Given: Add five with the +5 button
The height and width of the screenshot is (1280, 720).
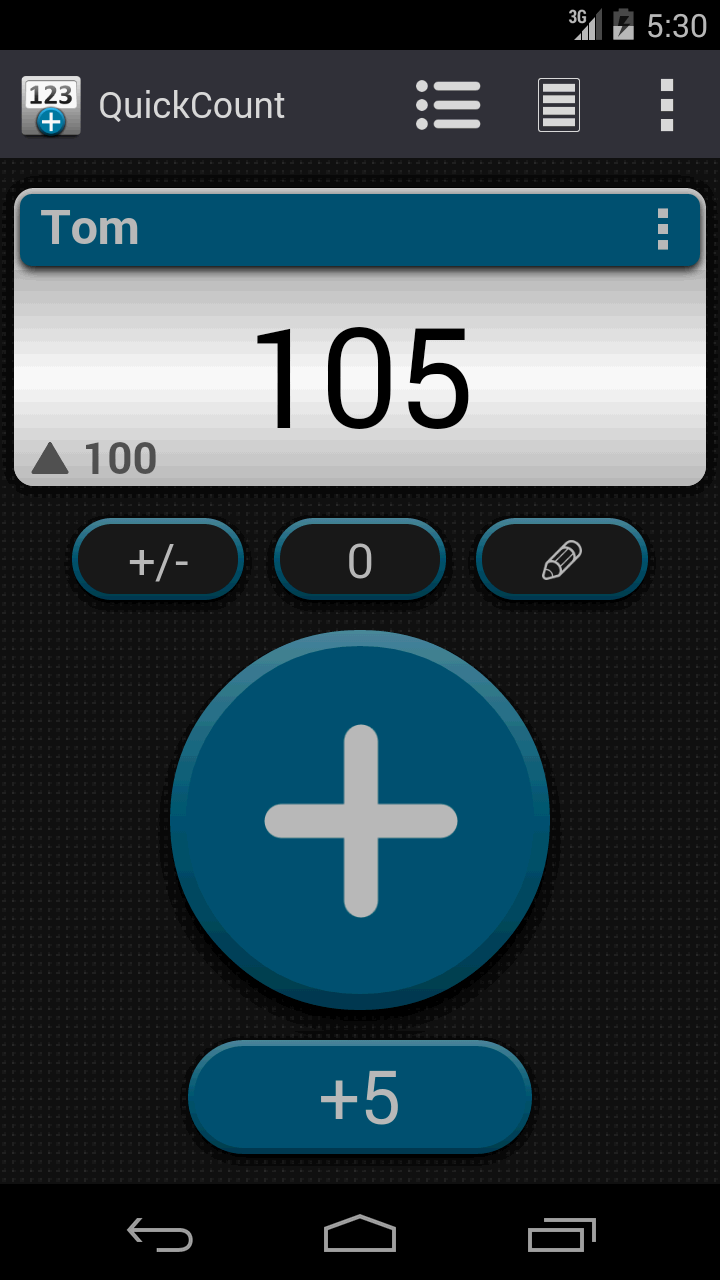Looking at the screenshot, I should pyautogui.click(x=360, y=1098).
